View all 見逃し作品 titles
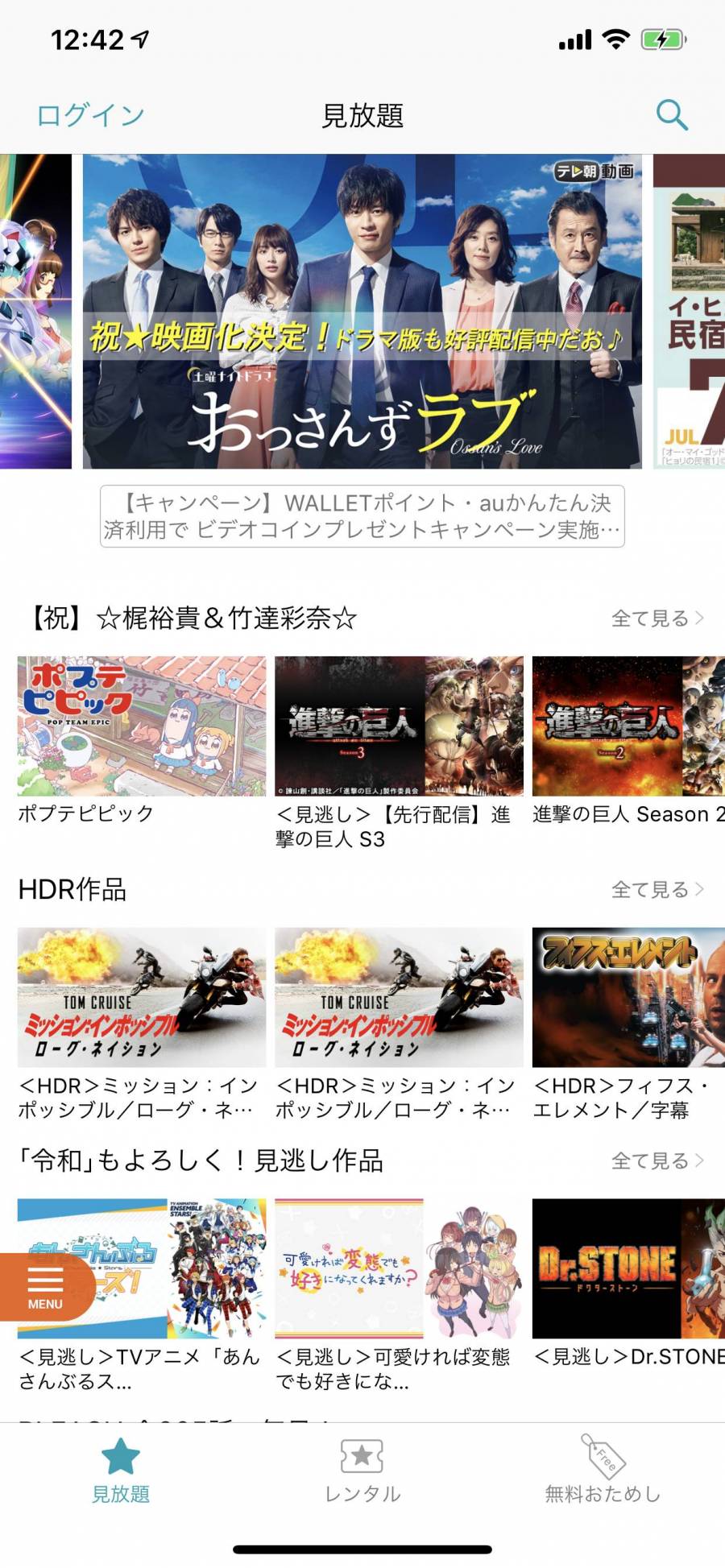The height and width of the screenshot is (1568, 725). (x=657, y=1161)
